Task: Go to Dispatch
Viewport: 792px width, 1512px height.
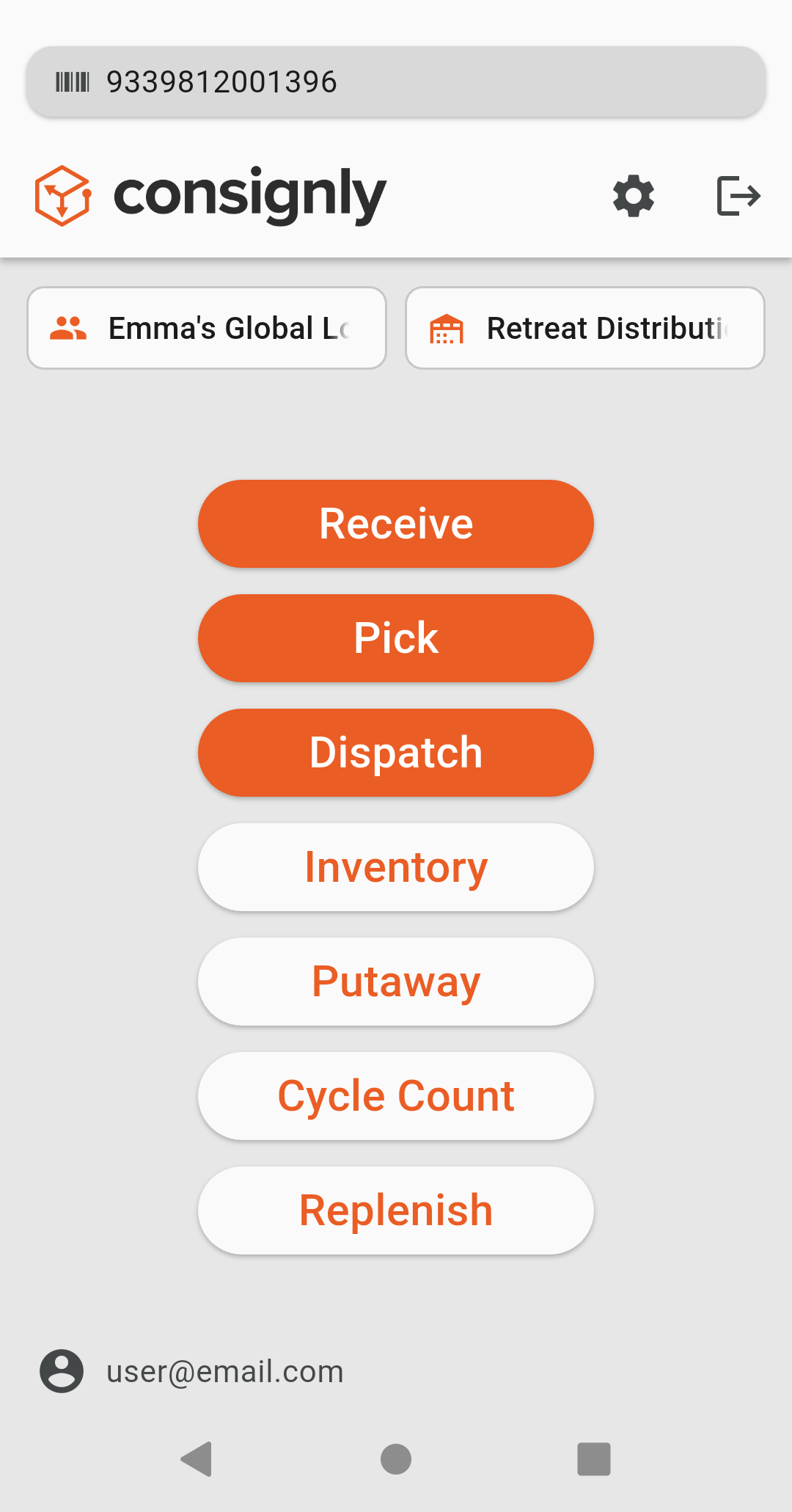Action: pyautogui.click(x=396, y=753)
